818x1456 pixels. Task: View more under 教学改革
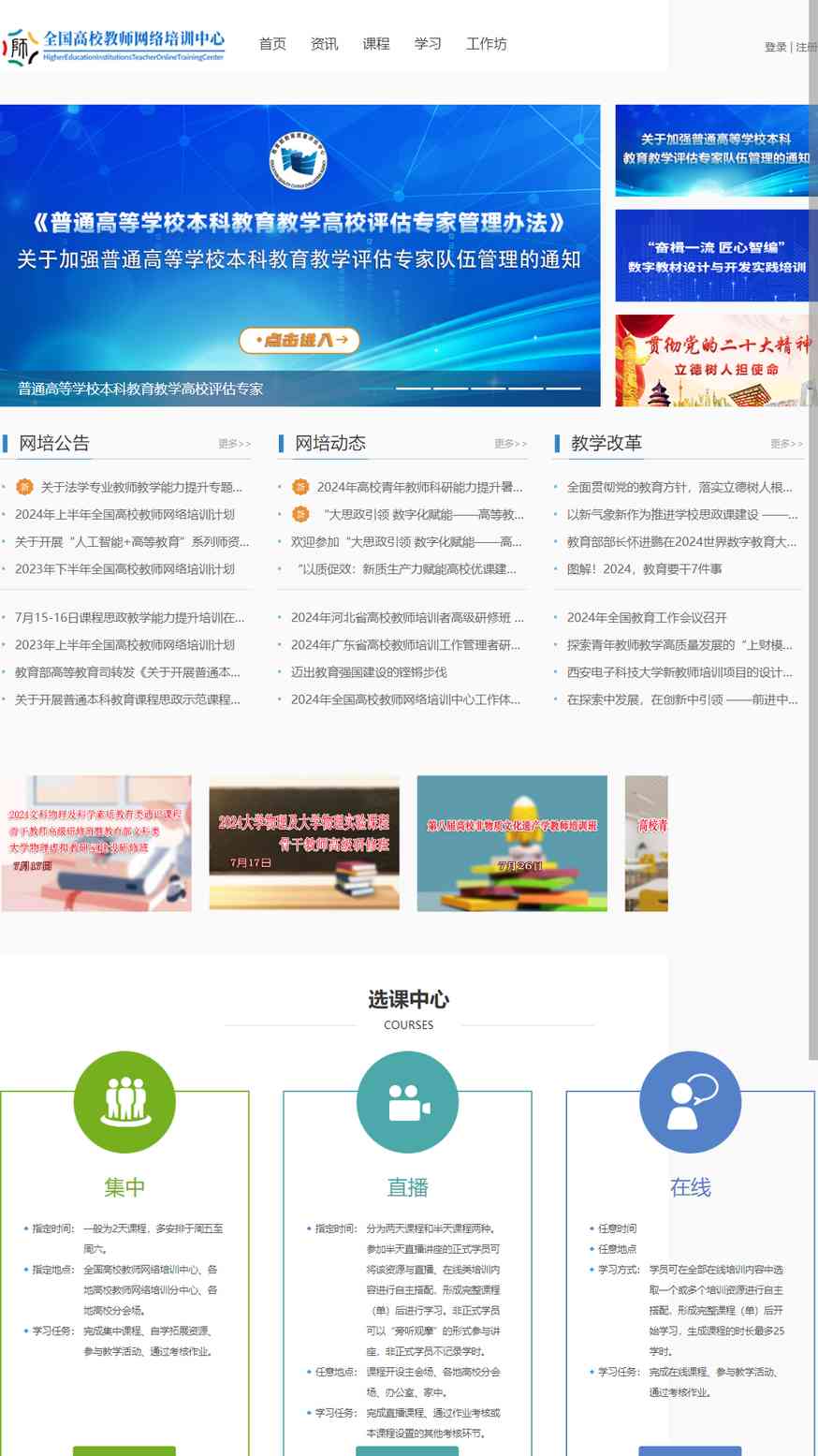(x=786, y=444)
